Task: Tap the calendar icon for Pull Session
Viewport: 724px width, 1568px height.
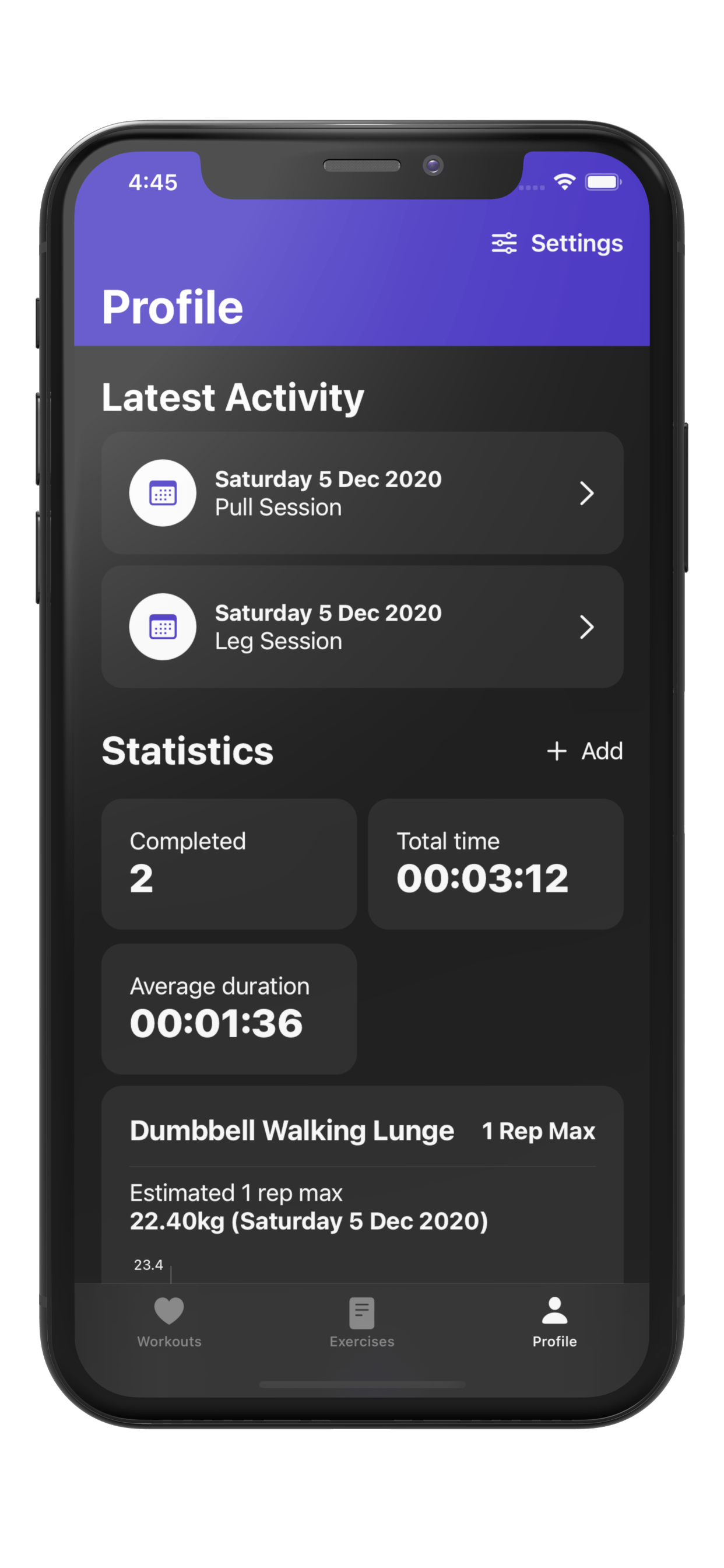Action: pyautogui.click(x=162, y=493)
